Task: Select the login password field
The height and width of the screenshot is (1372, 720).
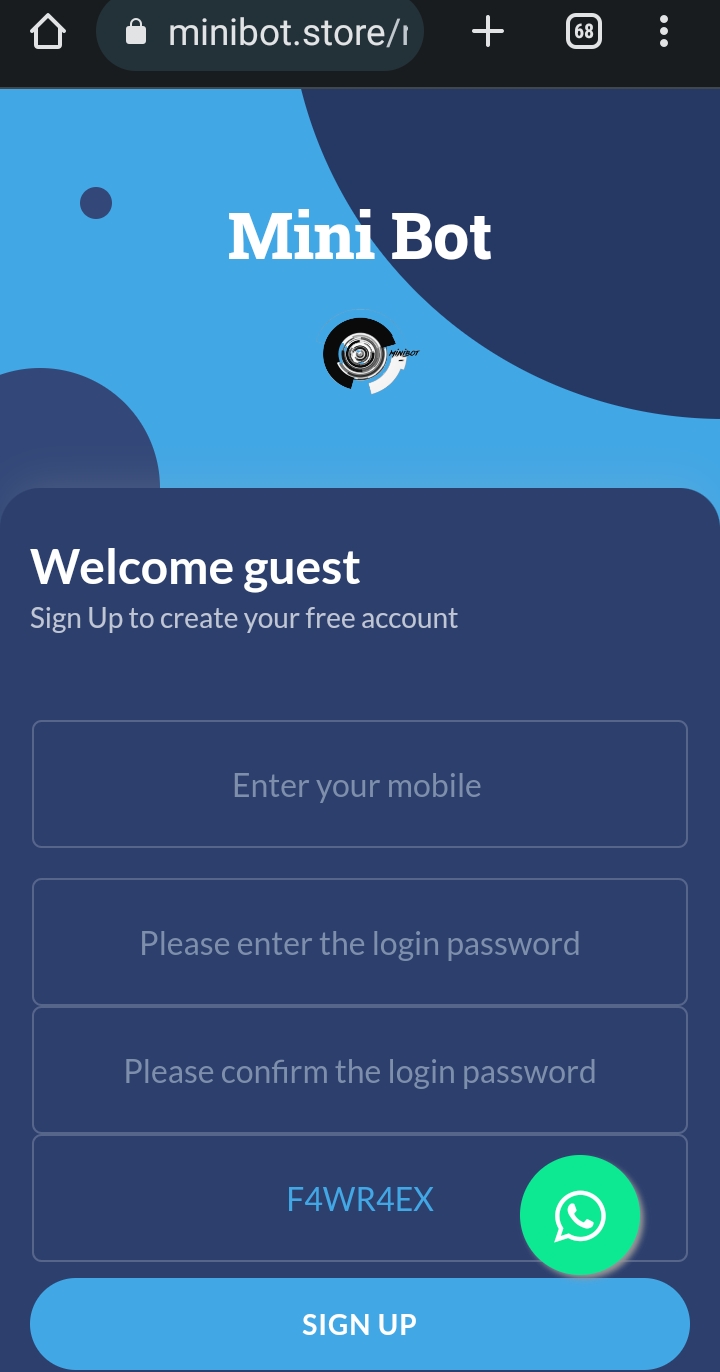Action: [x=359, y=942]
